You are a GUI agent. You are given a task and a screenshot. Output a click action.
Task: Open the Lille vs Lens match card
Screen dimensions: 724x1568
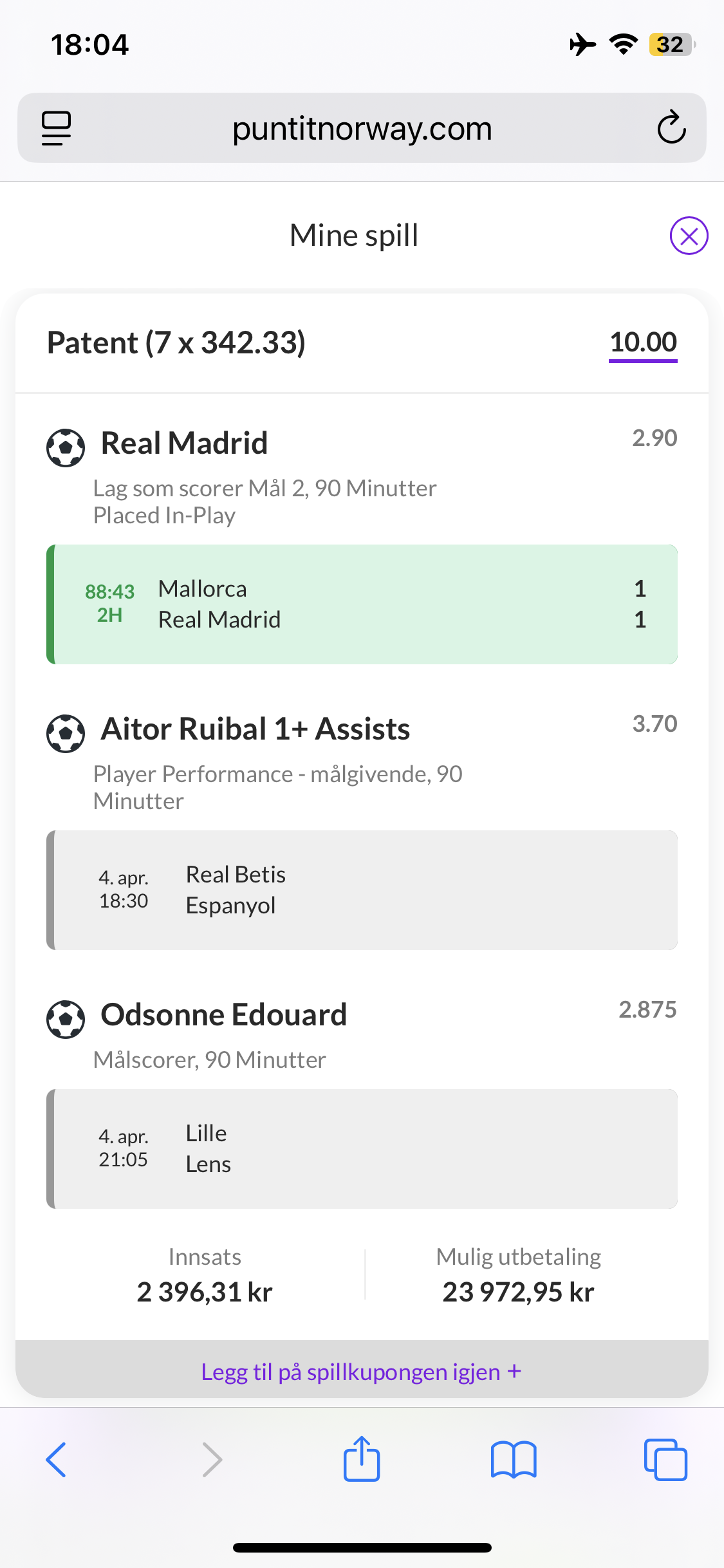click(362, 1149)
